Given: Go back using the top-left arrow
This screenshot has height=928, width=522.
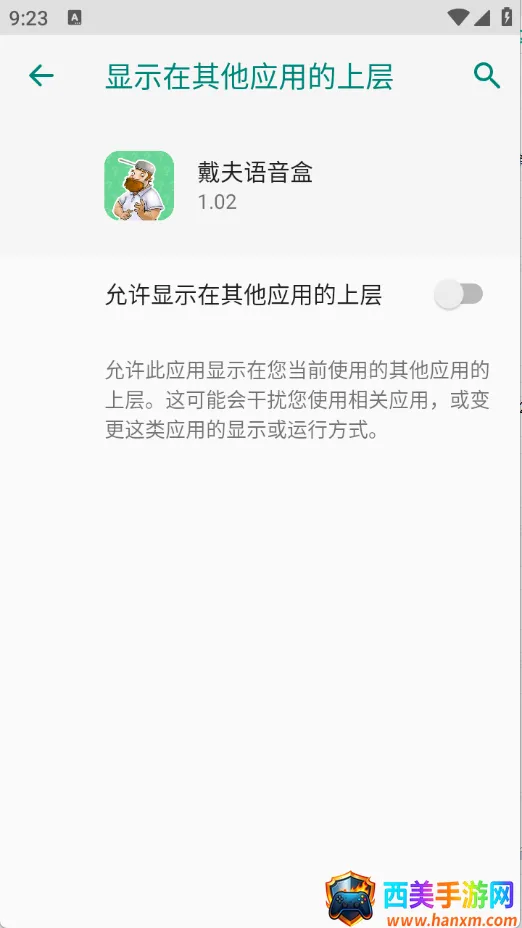Looking at the screenshot, I should click(41, 76).
